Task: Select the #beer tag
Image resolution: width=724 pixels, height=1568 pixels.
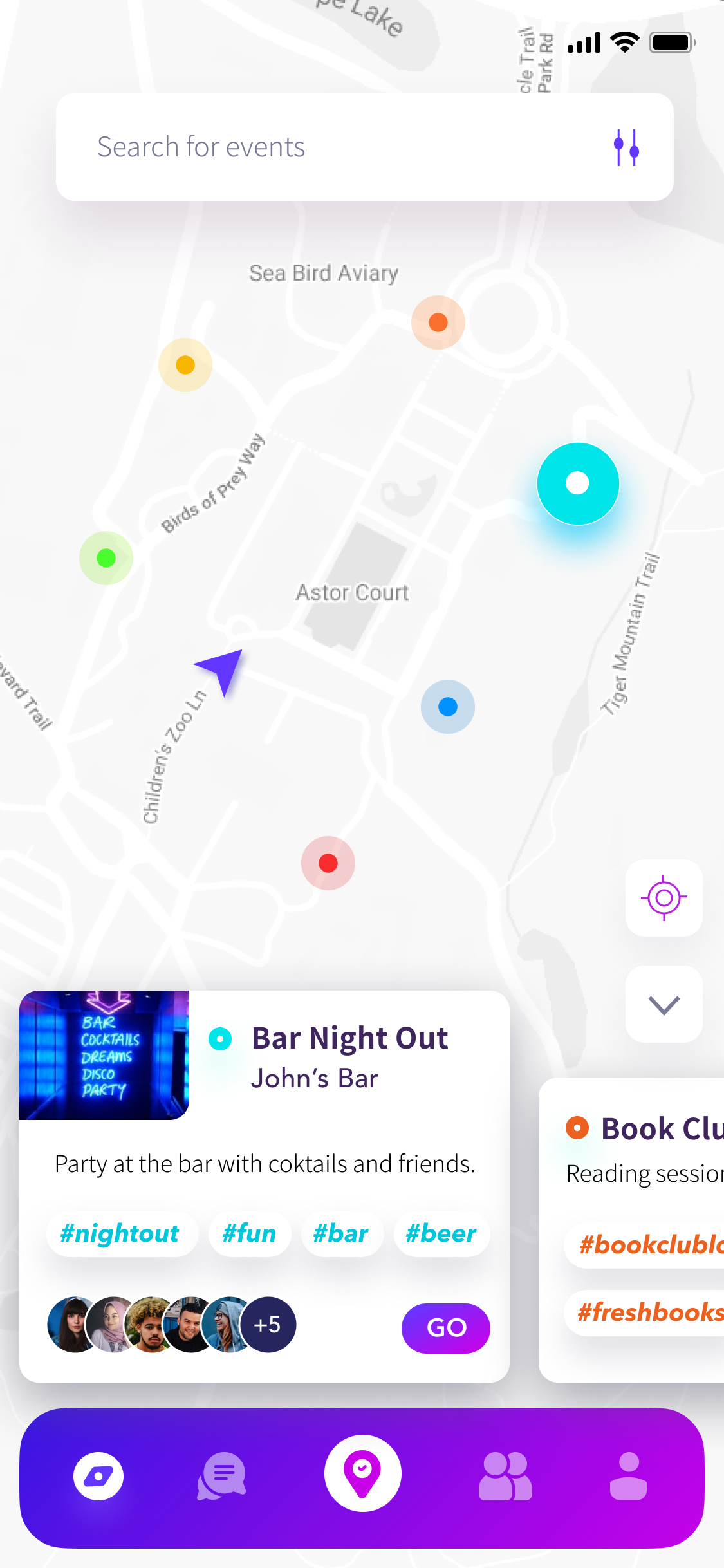Action: point(441,1234)
